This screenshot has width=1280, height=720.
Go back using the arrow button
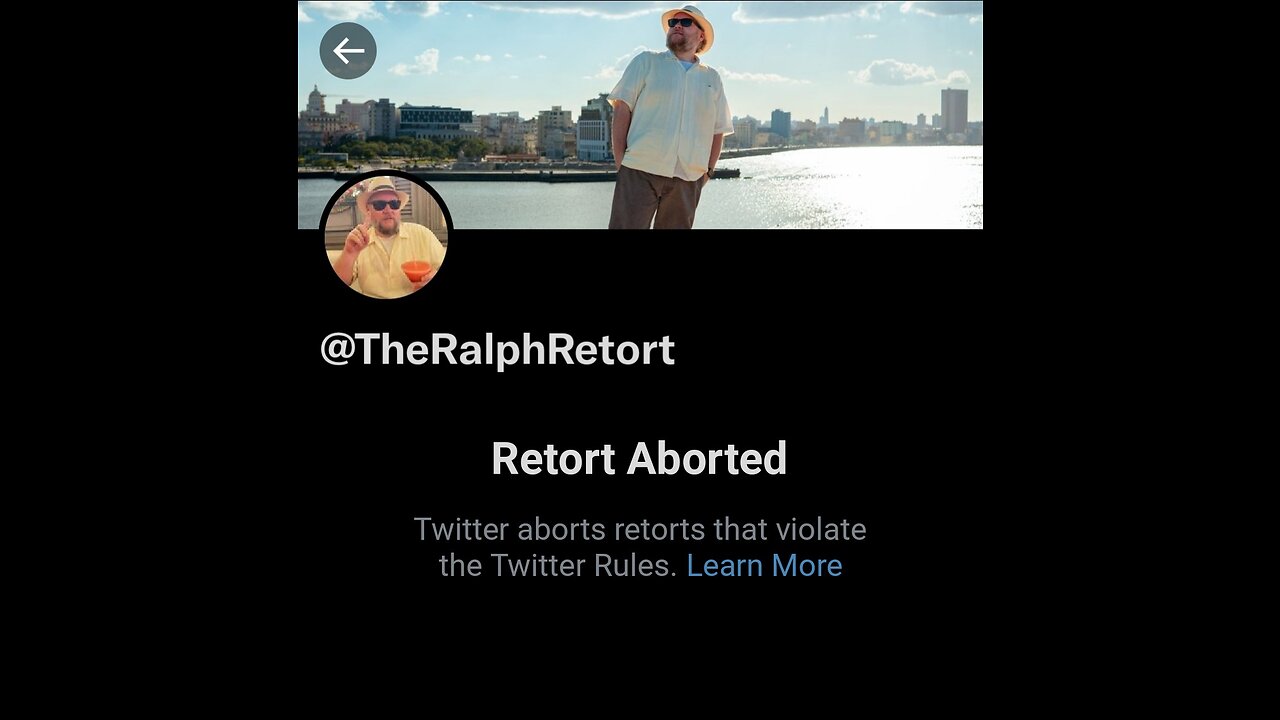click(x=348, y=51)
